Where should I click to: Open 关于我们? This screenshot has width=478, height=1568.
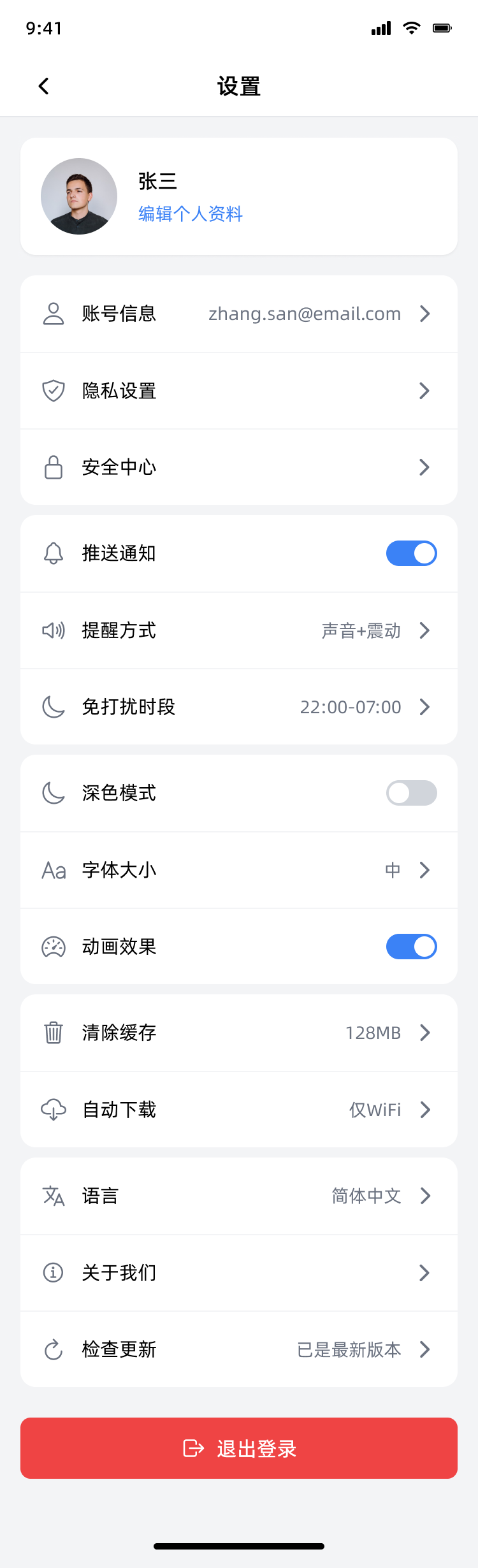[x=239, y=1273]
